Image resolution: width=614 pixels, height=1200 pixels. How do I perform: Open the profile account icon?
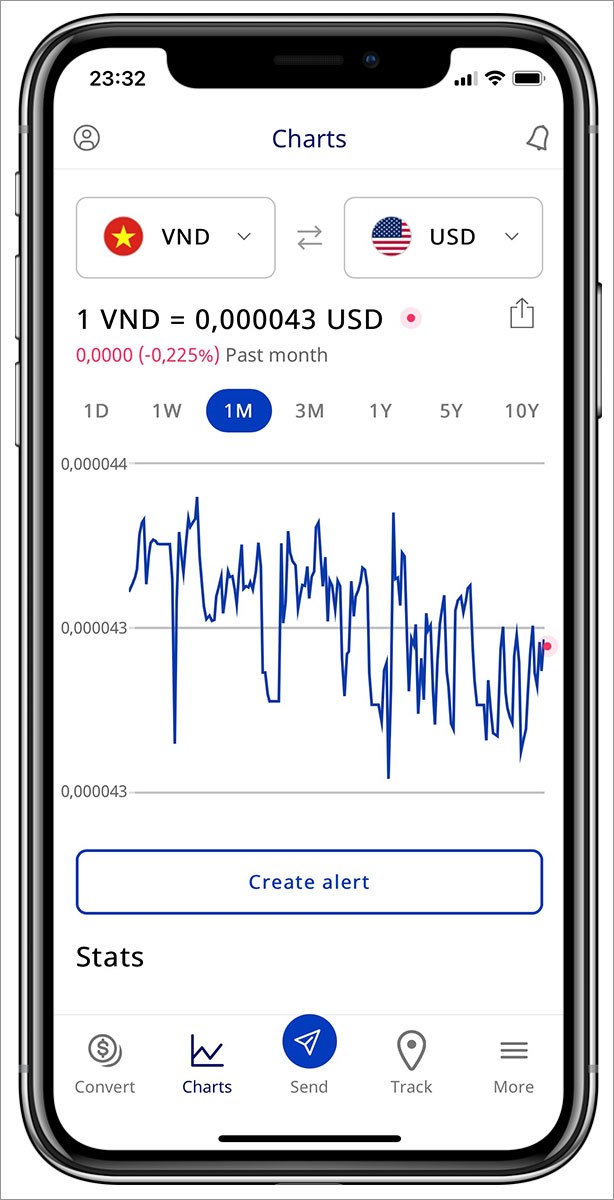click(x=87, y=138)
